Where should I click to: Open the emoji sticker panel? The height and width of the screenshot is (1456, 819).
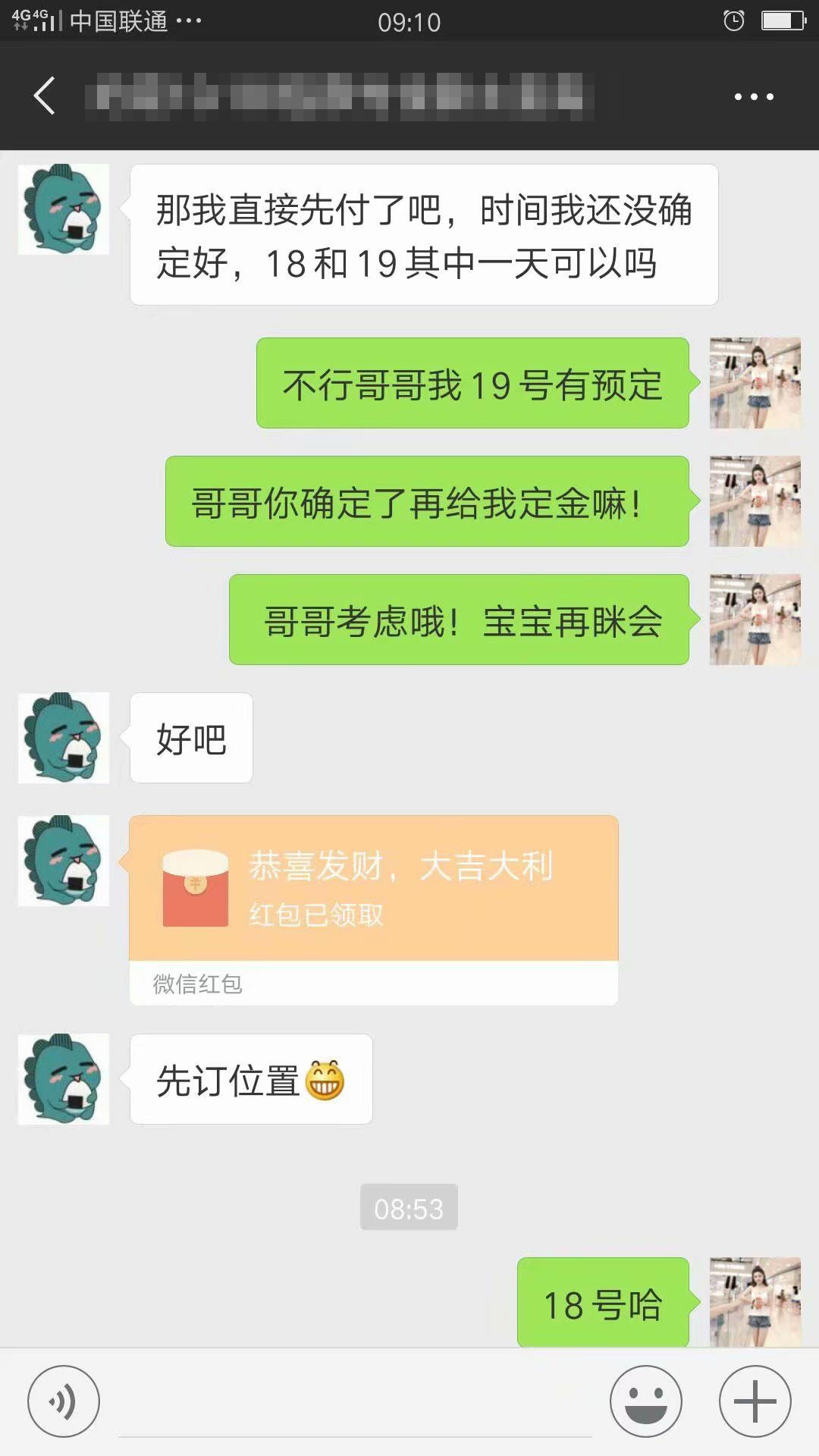pyautogui.click(x=646, y=1402)
